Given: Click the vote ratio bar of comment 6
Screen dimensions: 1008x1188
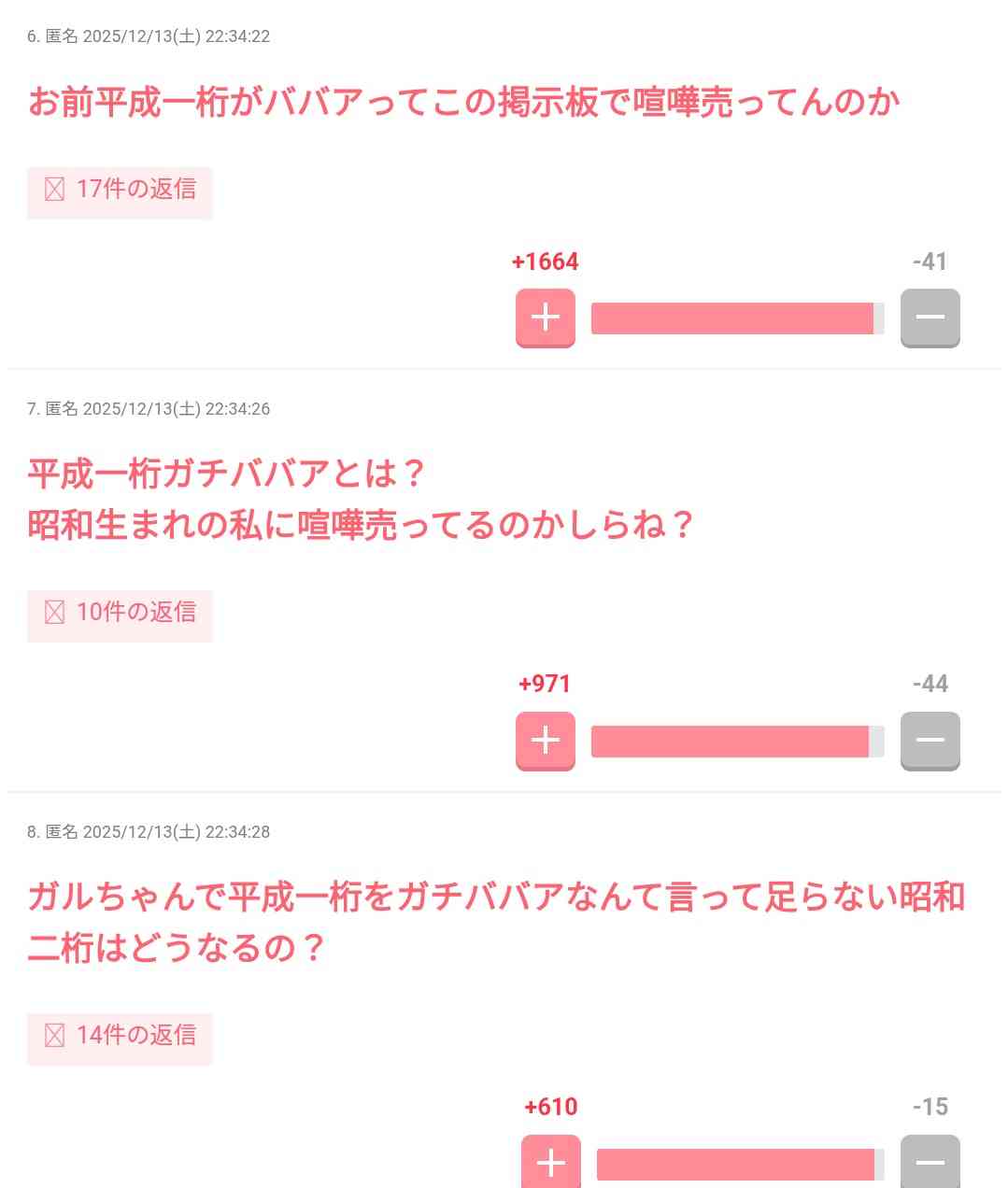Looking at the screenshot, I should [x=736, y=318].
